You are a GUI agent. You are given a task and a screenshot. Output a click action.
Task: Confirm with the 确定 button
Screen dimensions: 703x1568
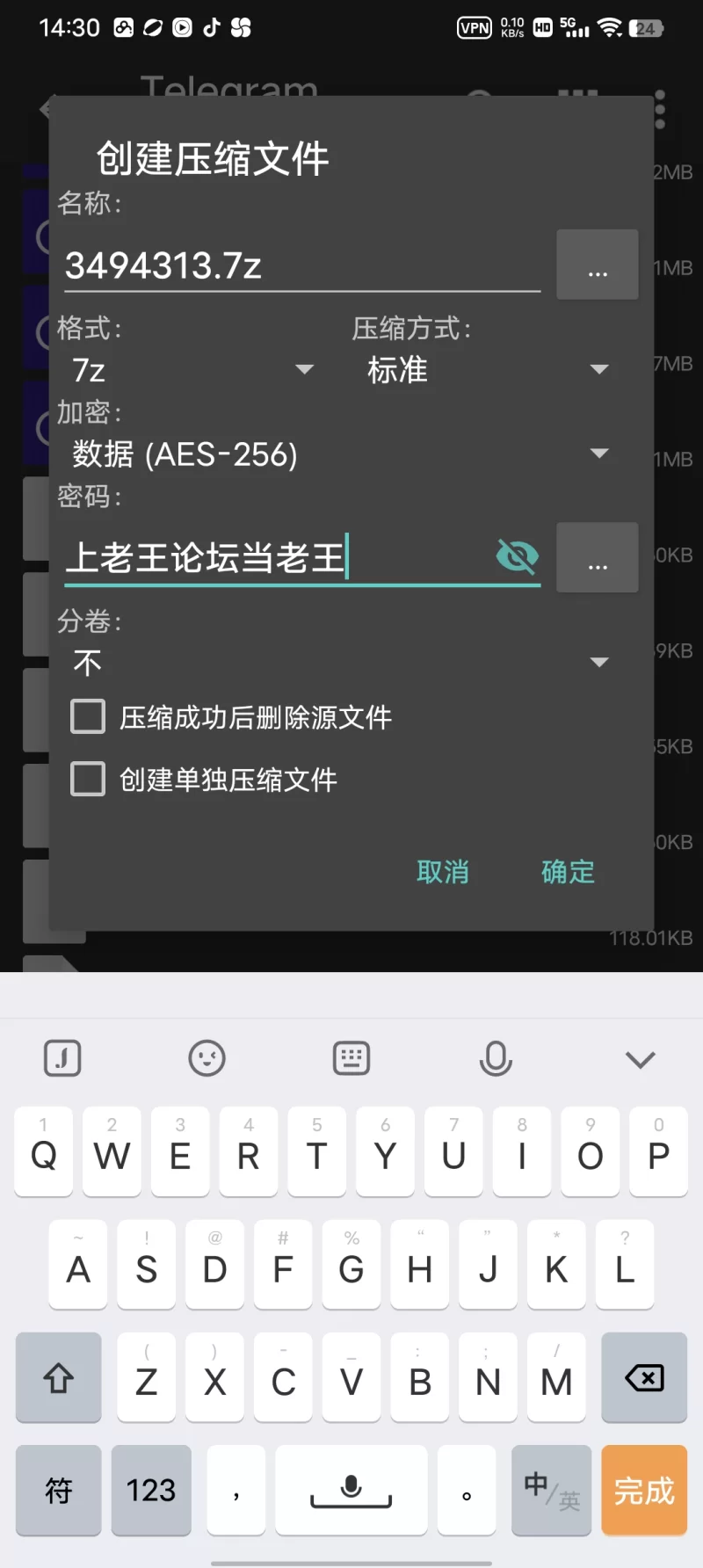tap(568, 872)
